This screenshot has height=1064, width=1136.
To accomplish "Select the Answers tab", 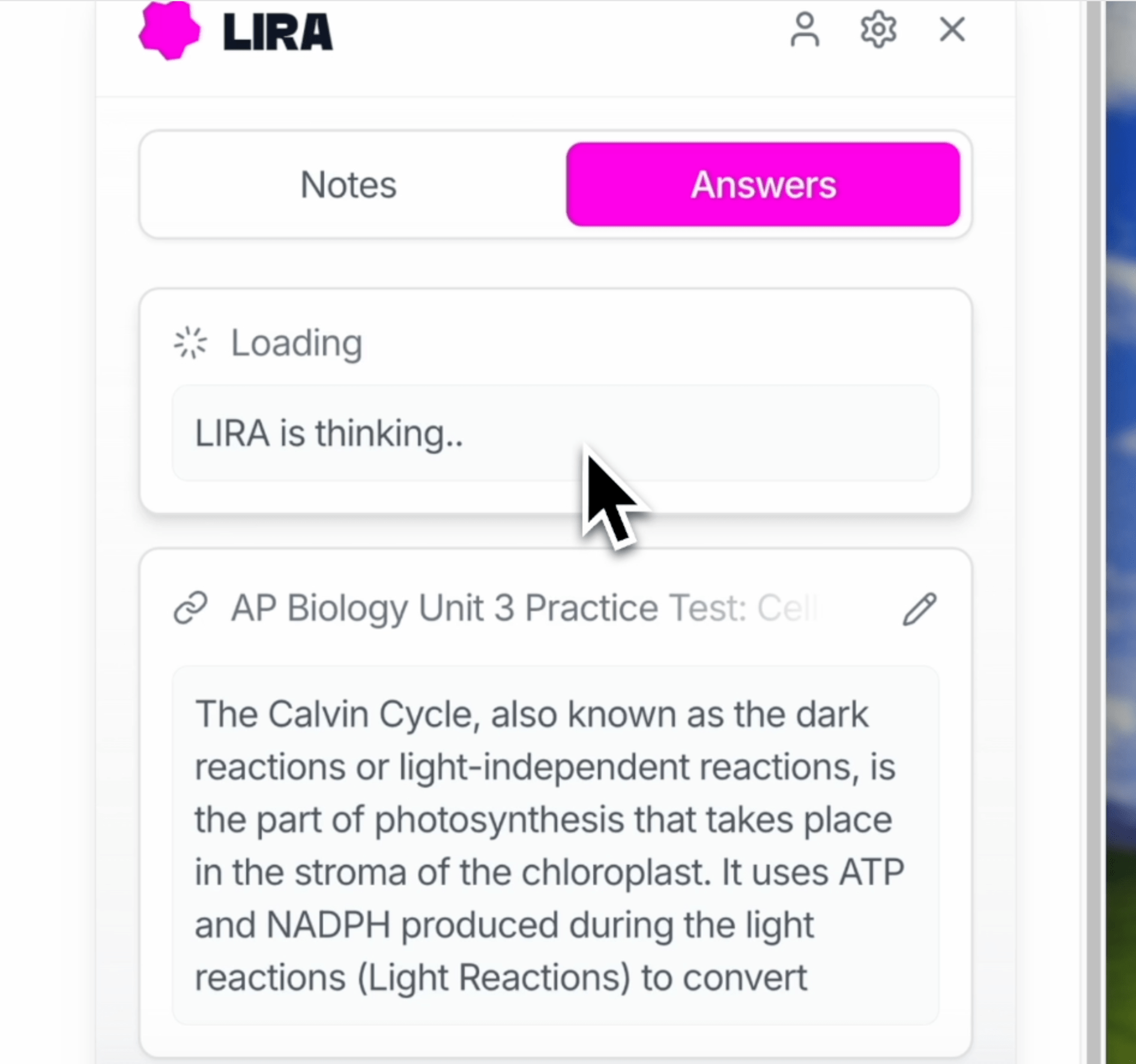I will (x=763, y=184).
